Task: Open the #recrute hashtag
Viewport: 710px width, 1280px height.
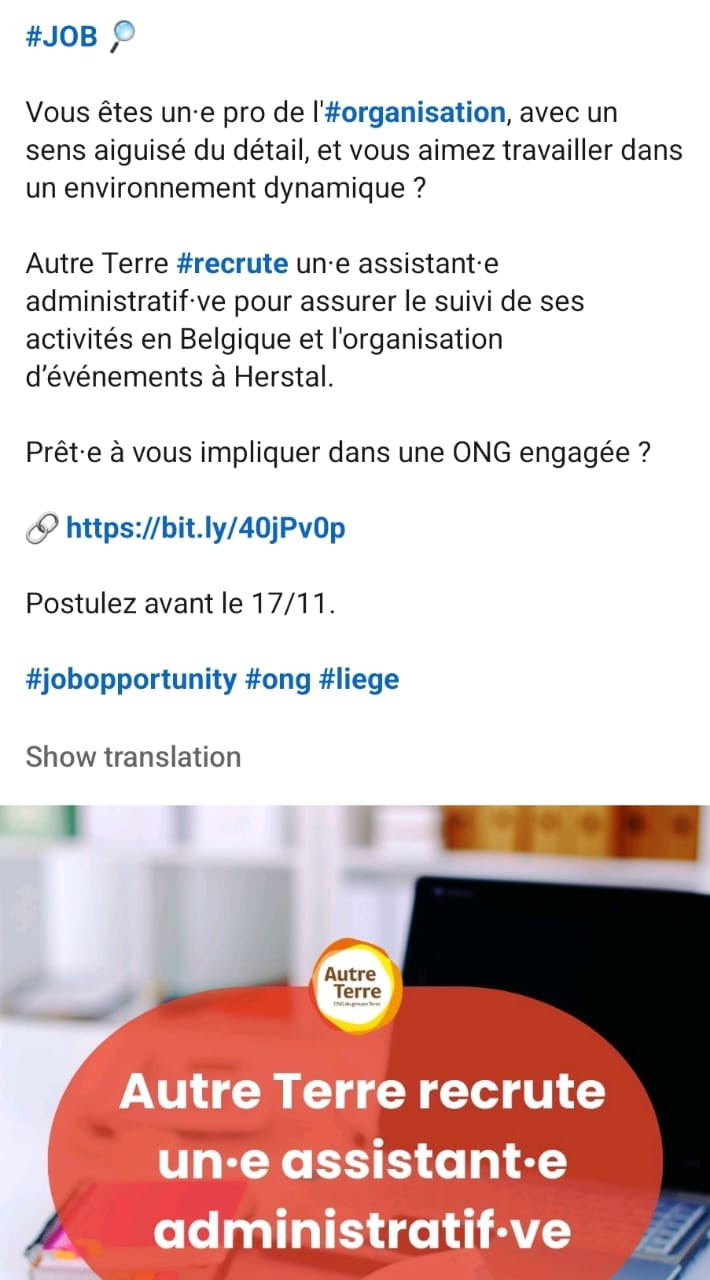Action: pyautogui.click(x=231, y=264)
